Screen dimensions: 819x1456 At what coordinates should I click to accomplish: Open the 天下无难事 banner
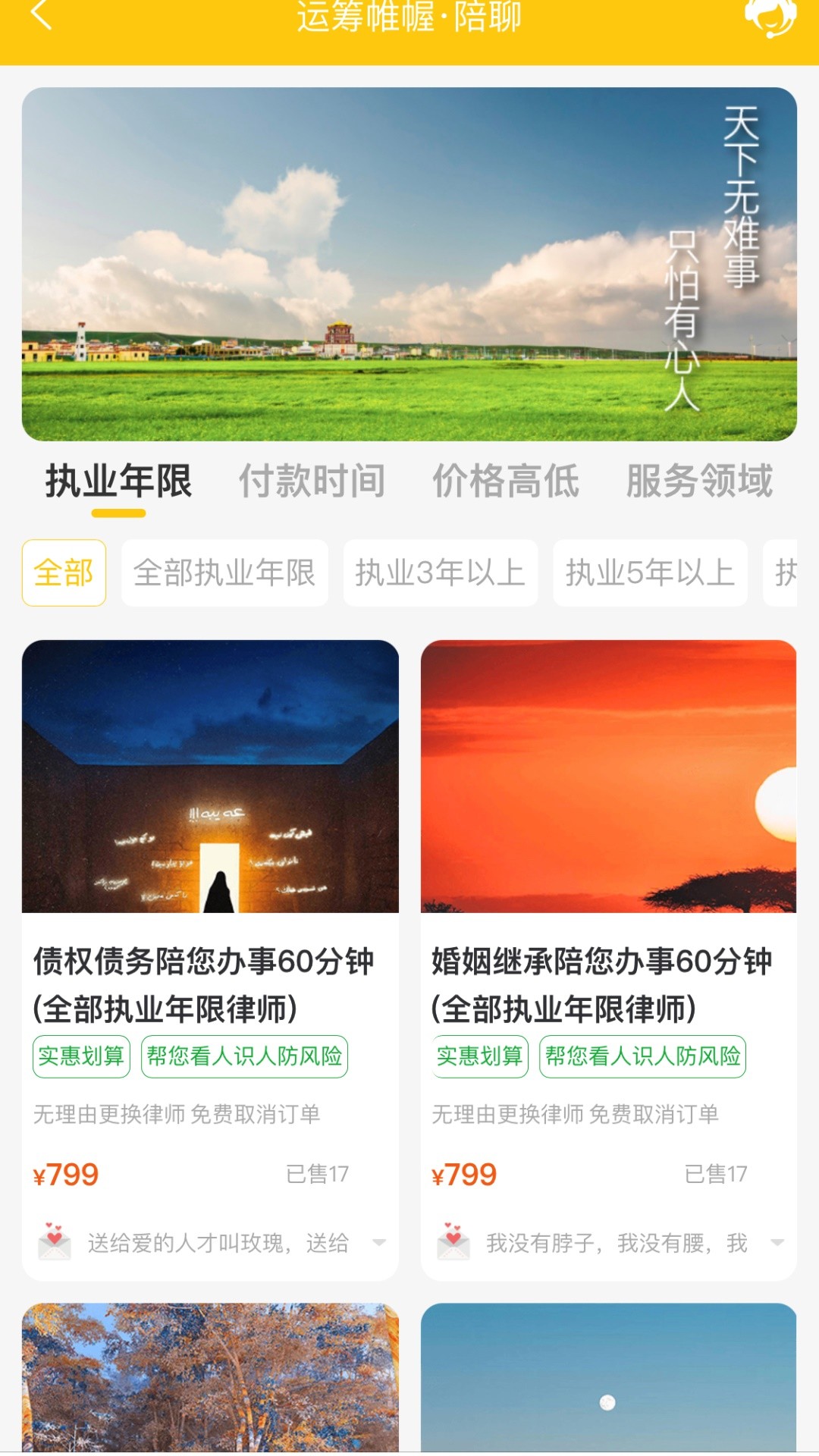pyautogui.click(x=409, y=264)
